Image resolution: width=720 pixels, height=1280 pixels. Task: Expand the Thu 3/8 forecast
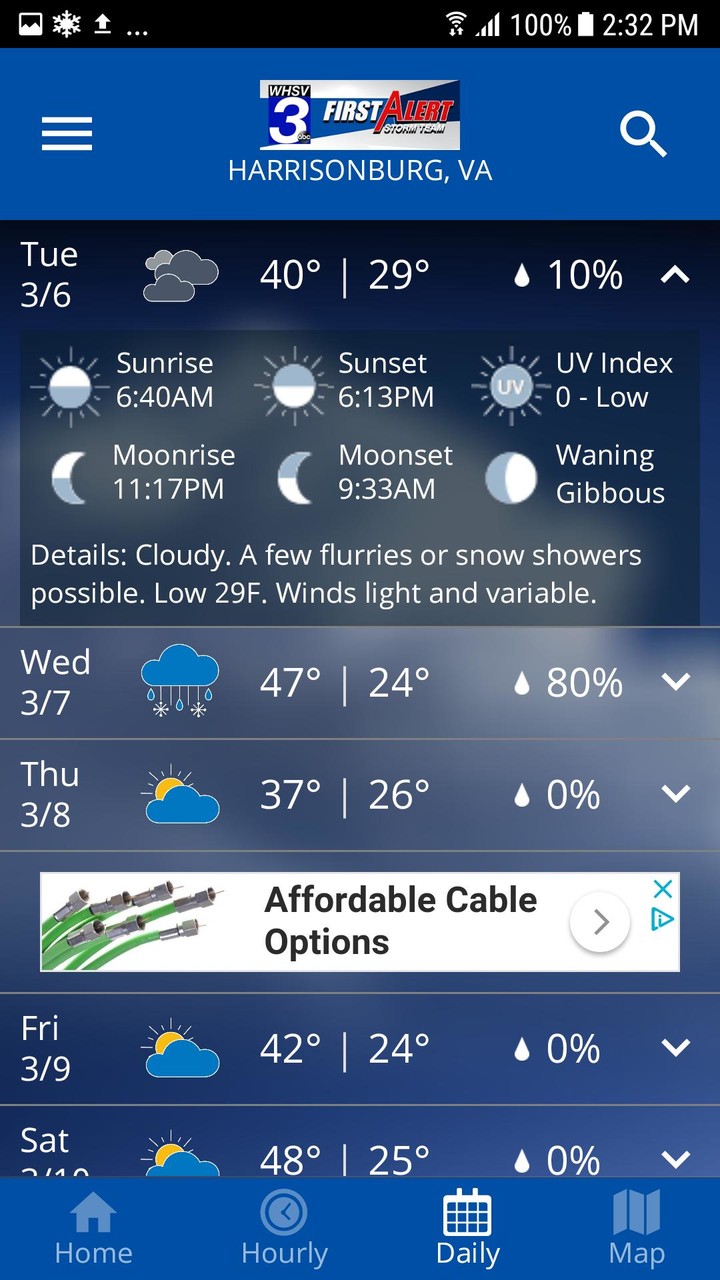tap(675, 794)
